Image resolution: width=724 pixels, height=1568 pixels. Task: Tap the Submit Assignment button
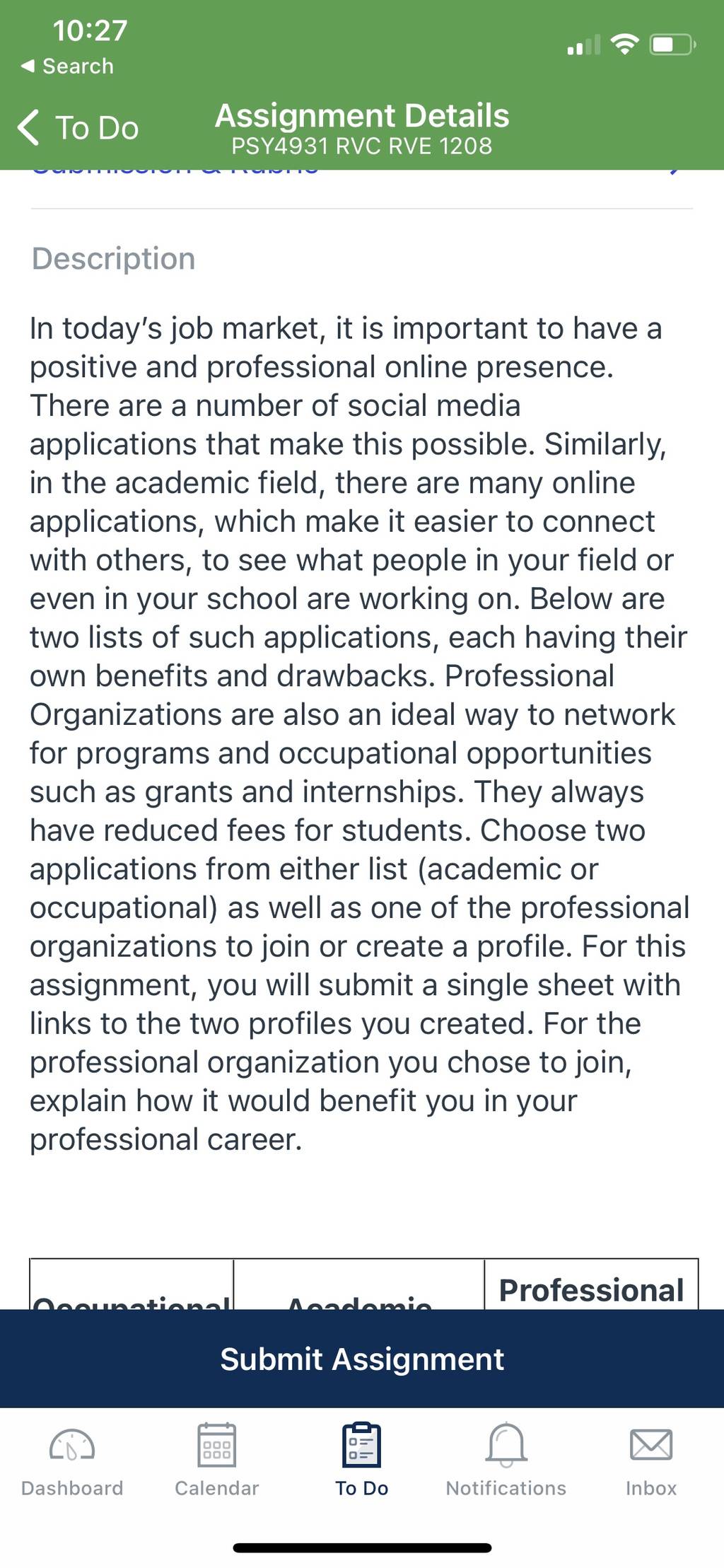pyautogui.click(x=362, y=1359)
